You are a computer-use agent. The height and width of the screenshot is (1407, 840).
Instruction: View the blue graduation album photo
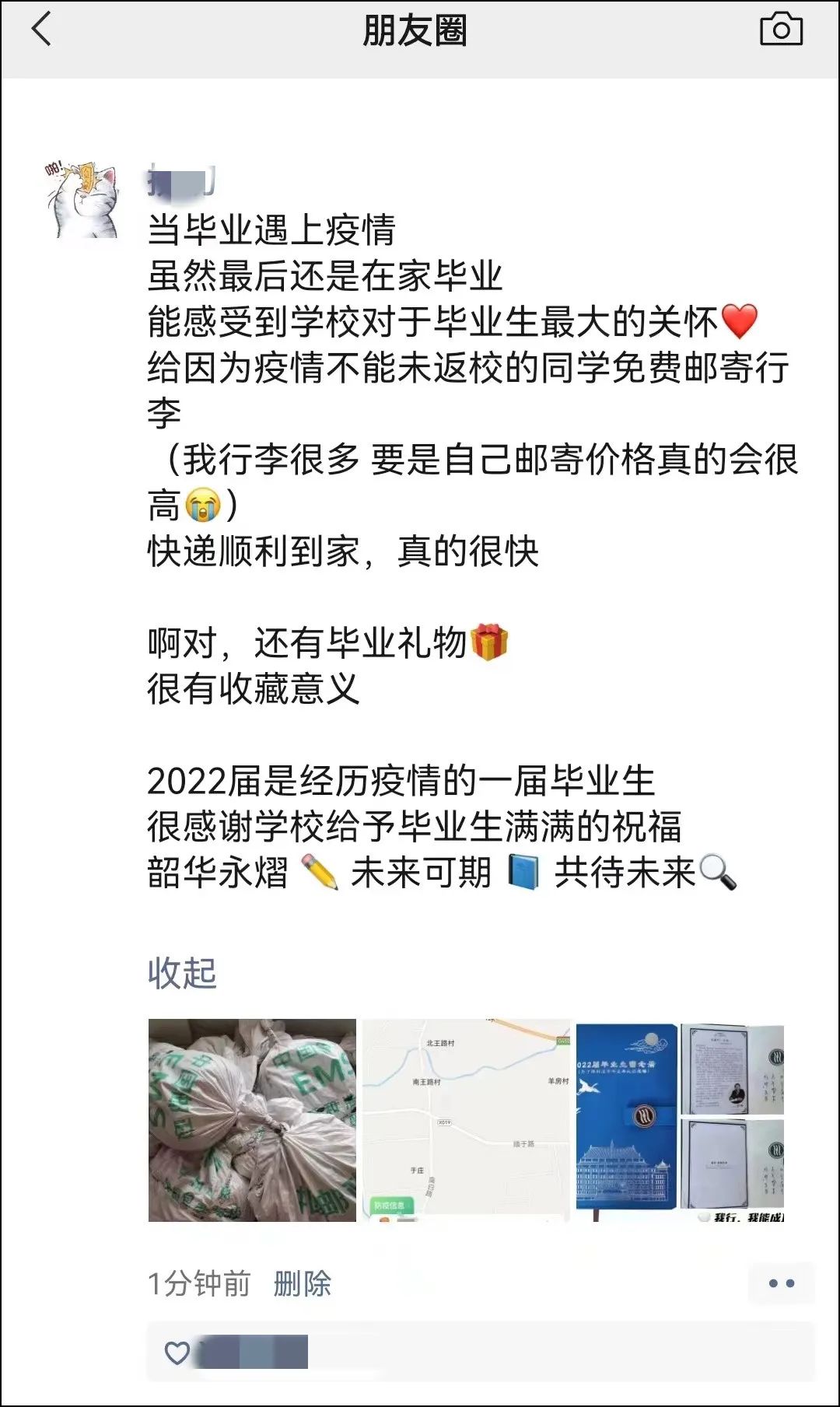tap(680, 1119)
